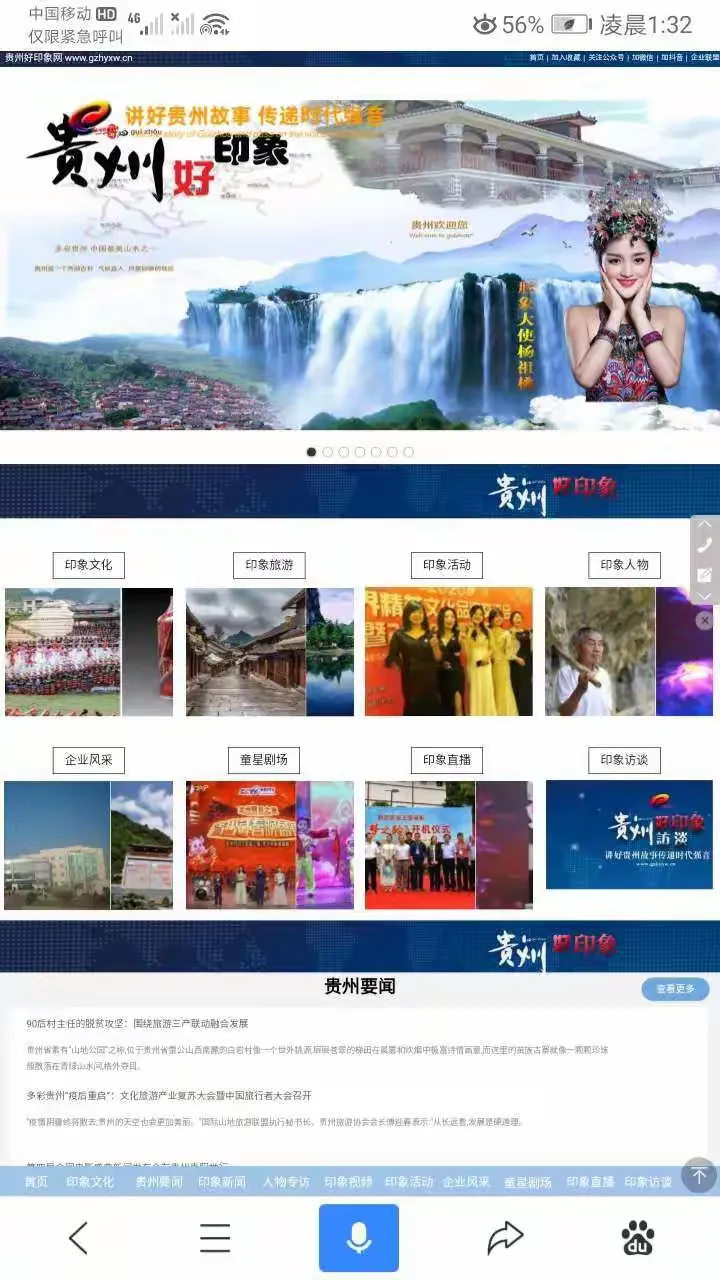Activate the voice search microphone
Screen dimensions: 720x1280
point(359,1238)
